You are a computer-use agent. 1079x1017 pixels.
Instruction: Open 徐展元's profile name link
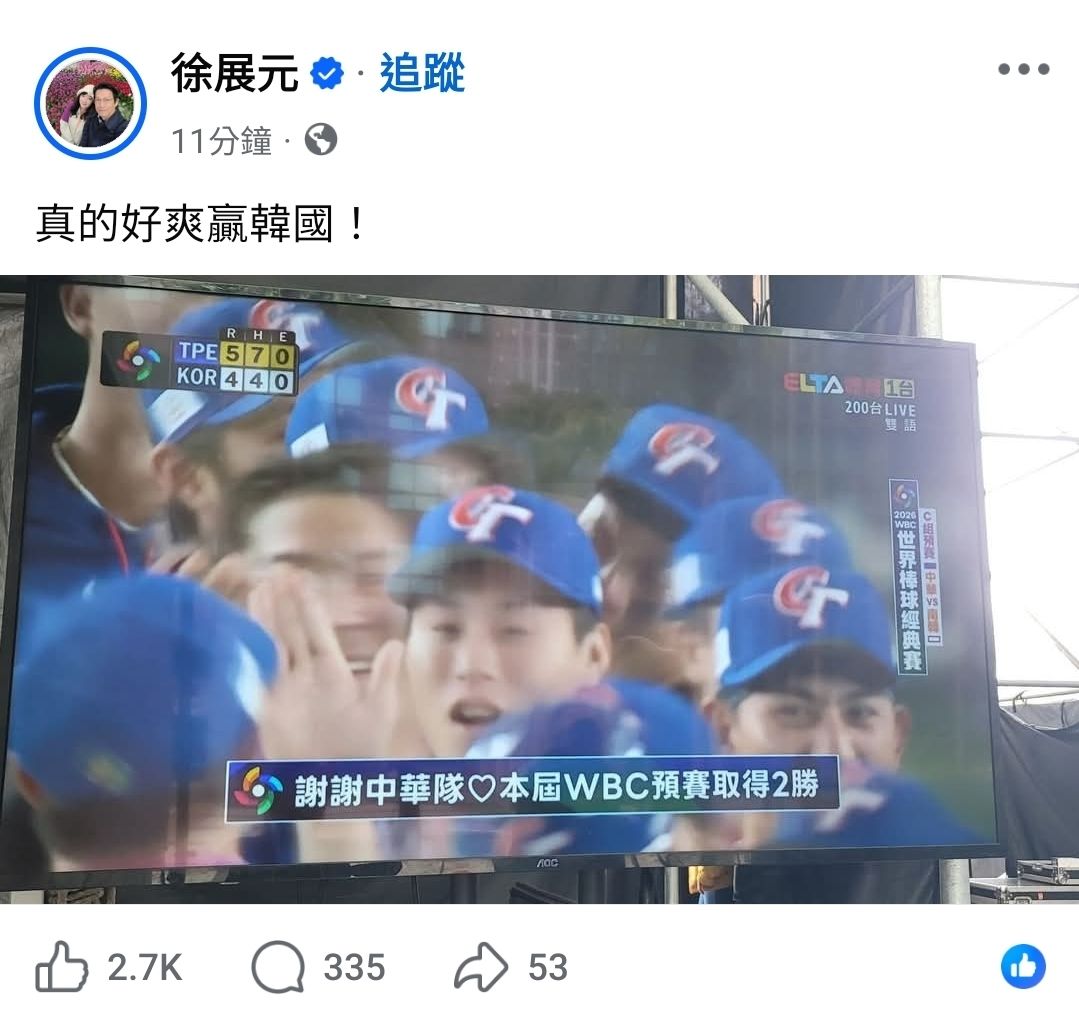[235, 75]
